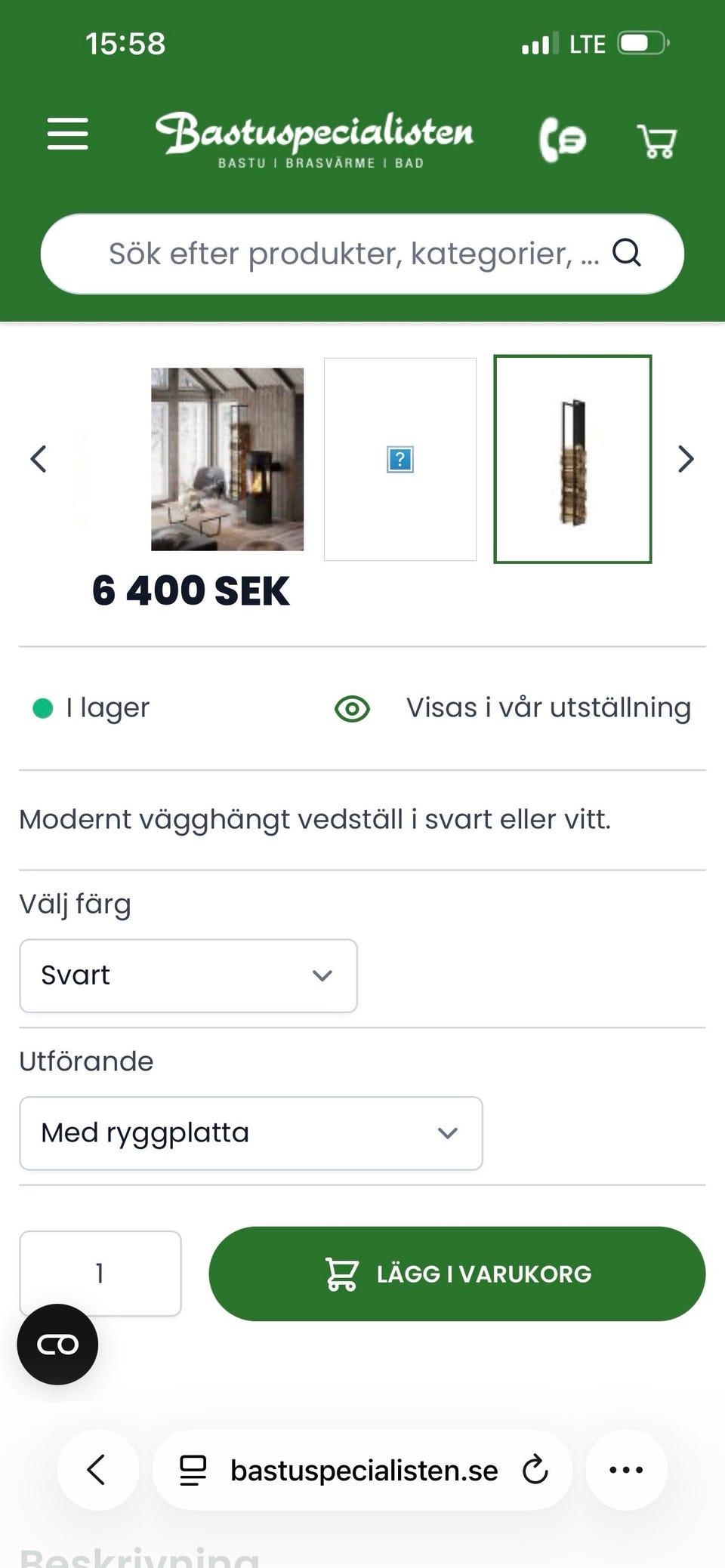725x1568 pixels.
Task: Expand the Välj färg dropdown
Action: click(x=188, y=975)
